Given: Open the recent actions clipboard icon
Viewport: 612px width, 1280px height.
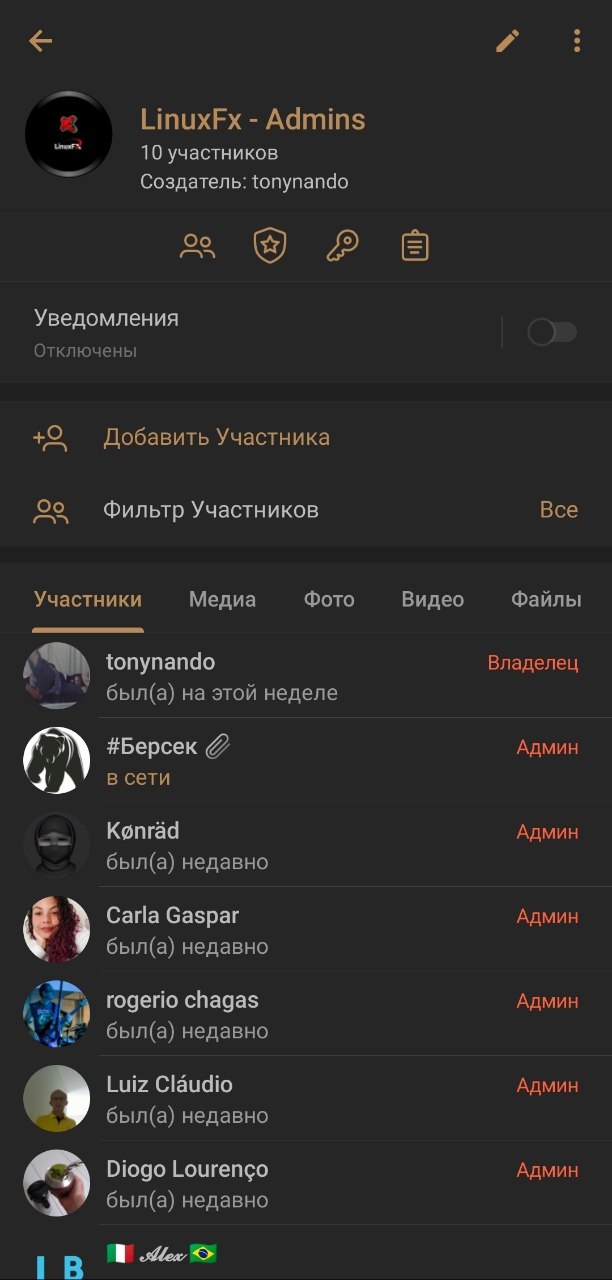Looking at the screenshot, I should pyautogui.click(x=415, y=246).
